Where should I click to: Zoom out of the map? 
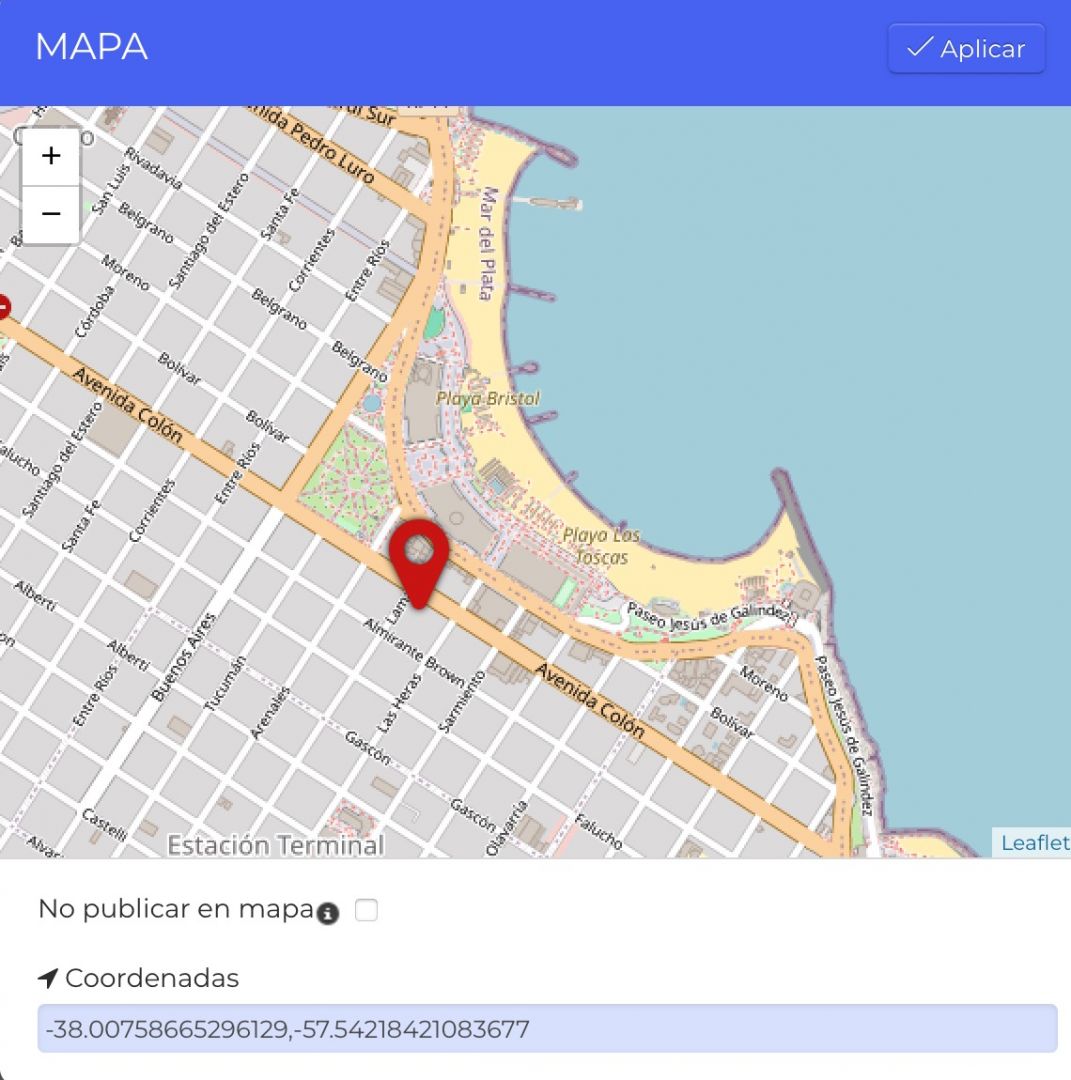click(51, 214)
